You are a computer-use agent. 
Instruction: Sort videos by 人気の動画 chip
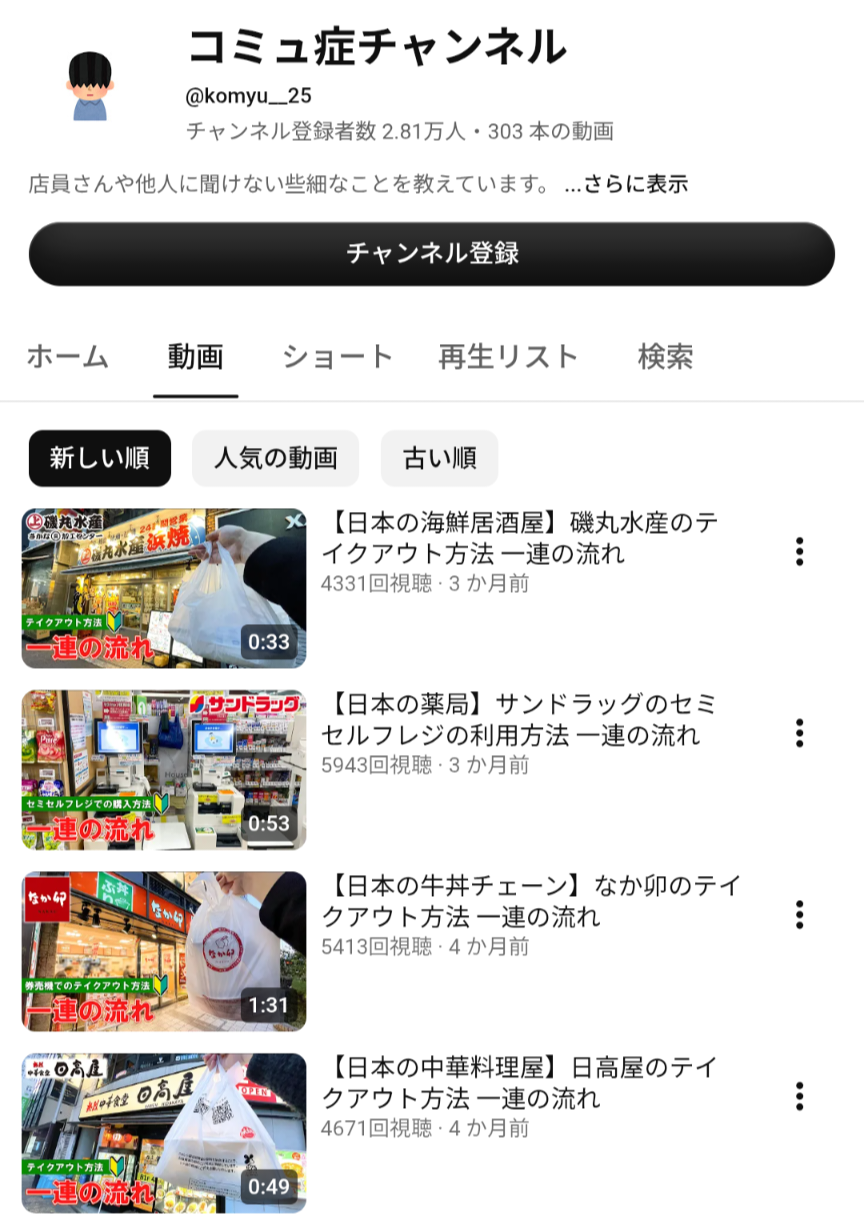pyautogui.click(x=275, y=459)
